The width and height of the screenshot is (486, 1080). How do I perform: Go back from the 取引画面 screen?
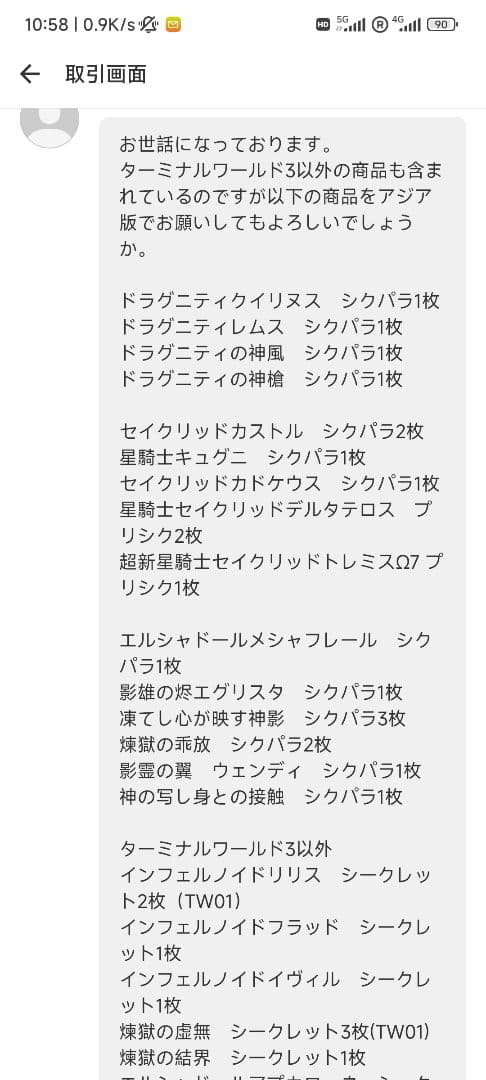point(30,74)
